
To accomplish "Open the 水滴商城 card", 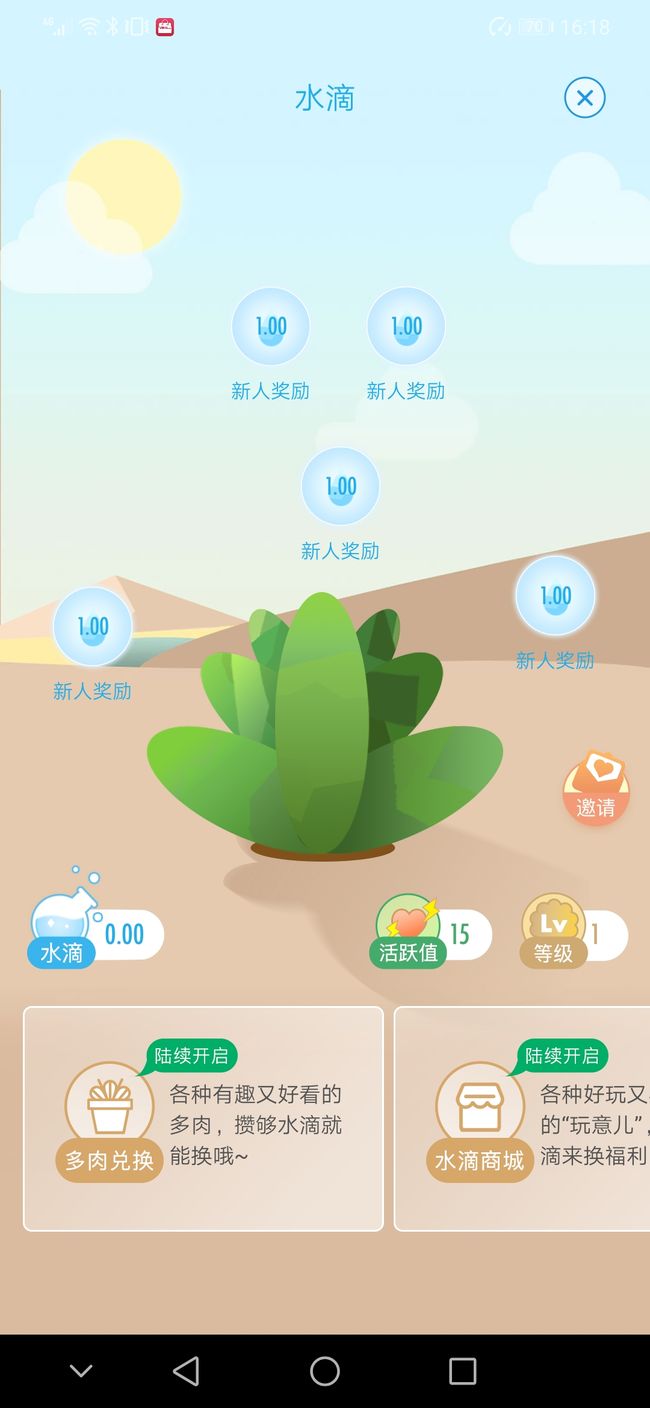I will [522, 1118].
